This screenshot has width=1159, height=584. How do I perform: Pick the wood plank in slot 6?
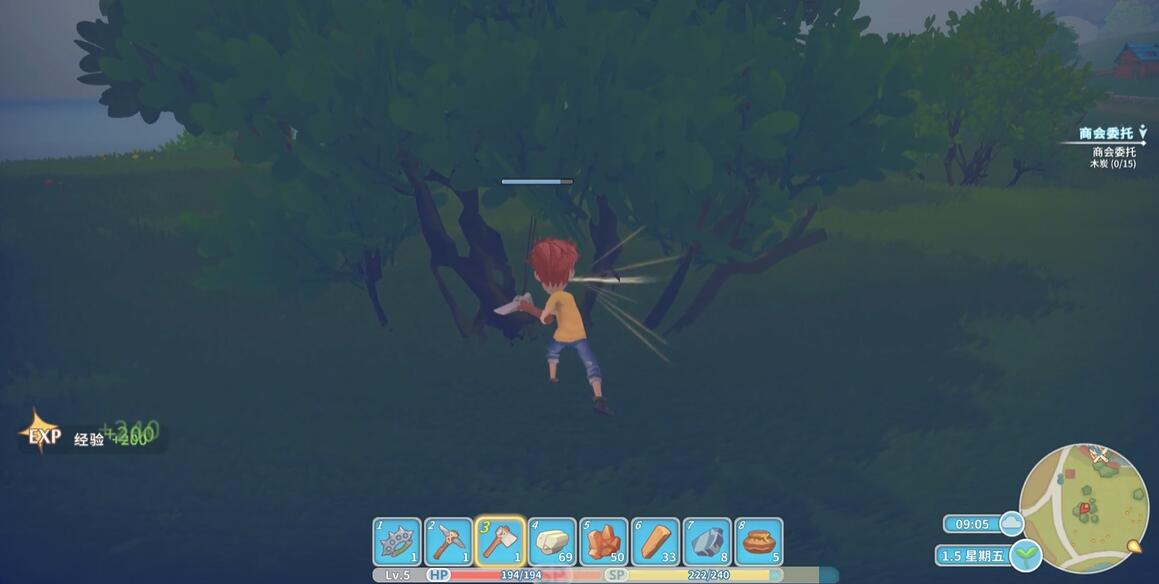pyautogui.click(x=655, y=542)
